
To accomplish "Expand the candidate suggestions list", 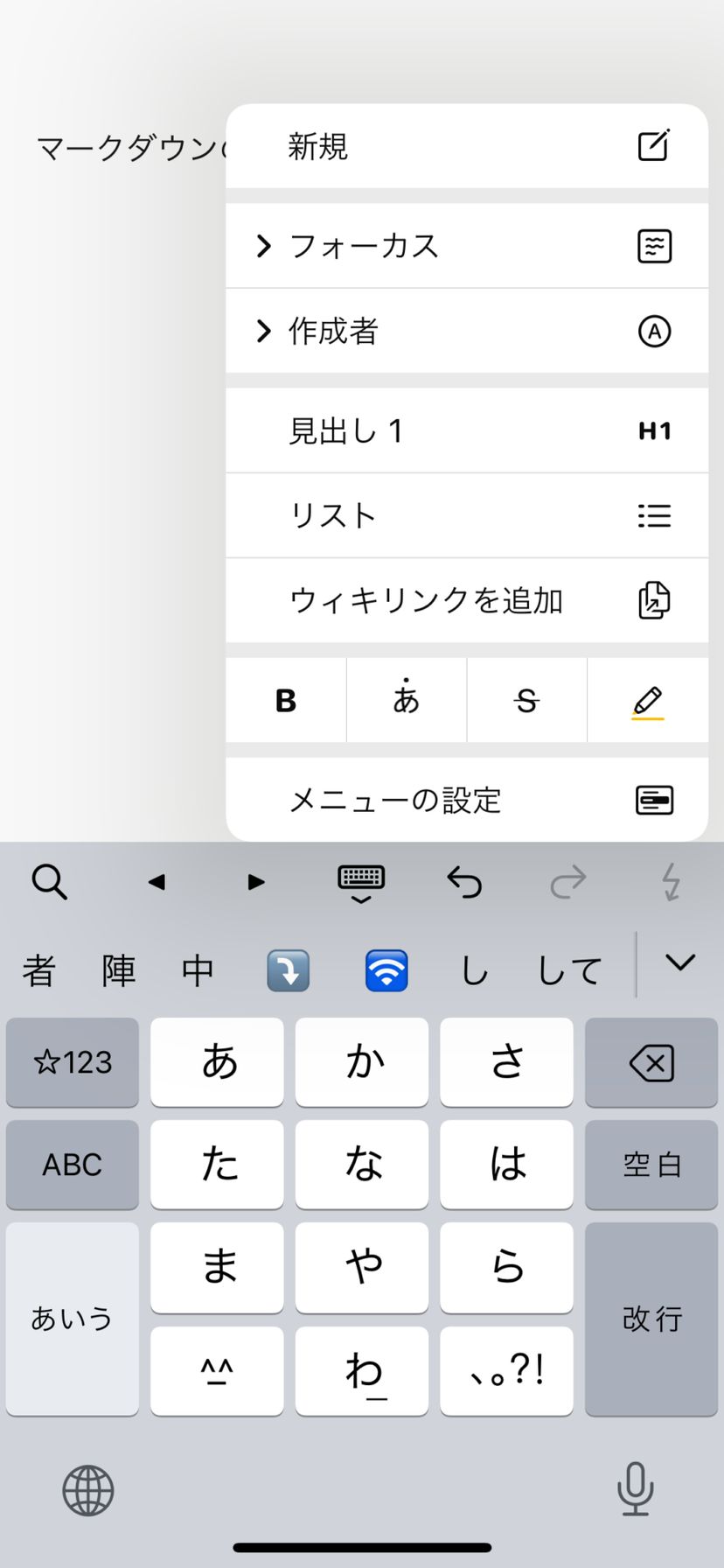I will point(679,964).
